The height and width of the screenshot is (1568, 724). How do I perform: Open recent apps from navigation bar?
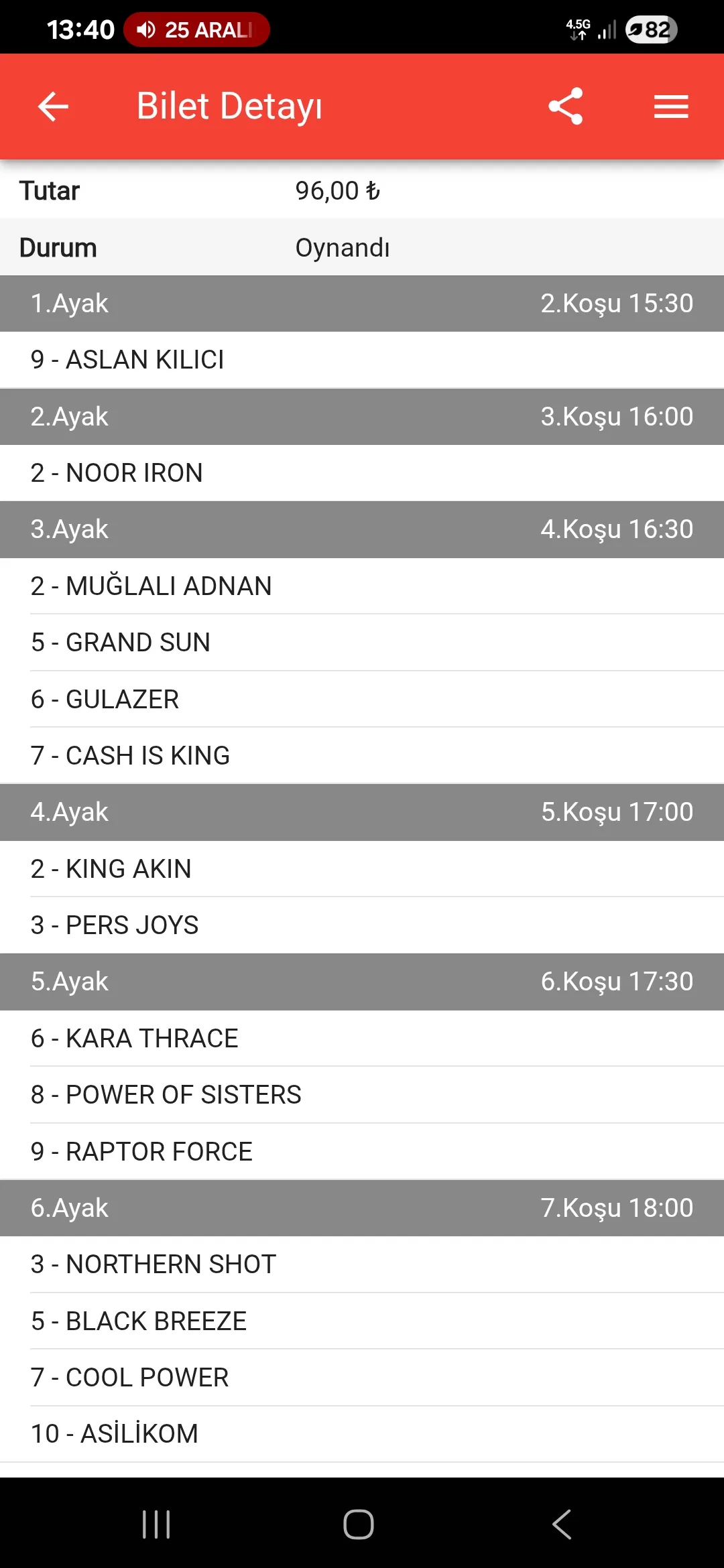[x=156, y=1524]
